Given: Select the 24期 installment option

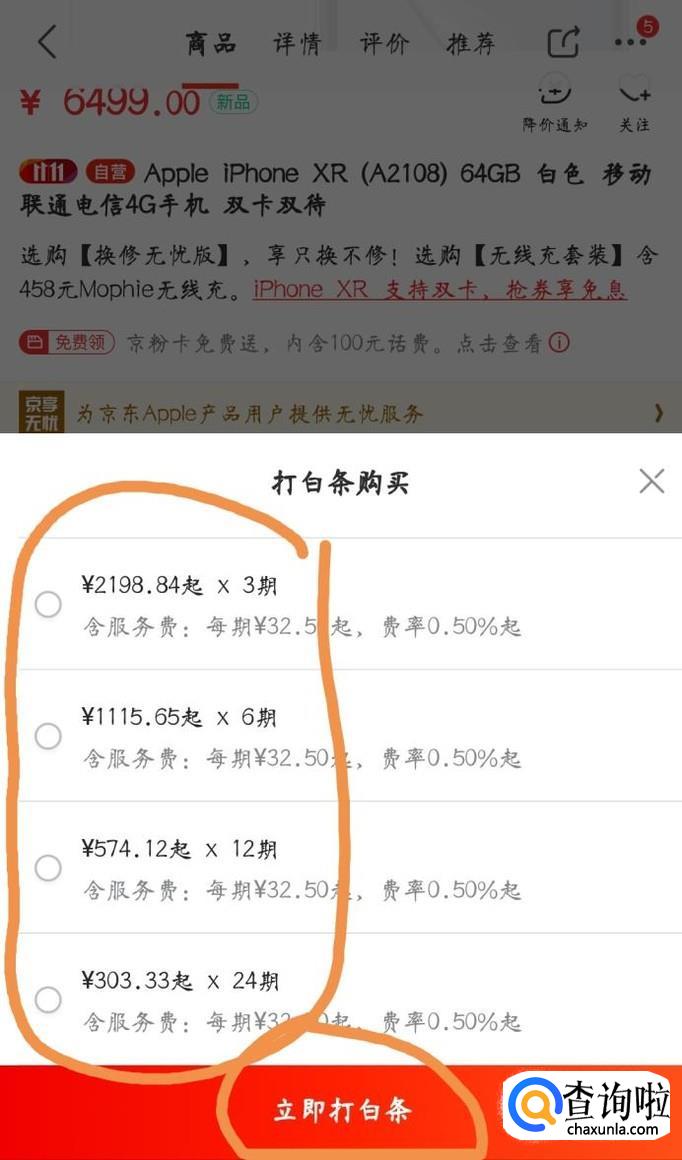Looking at the screenshot, I should tap(48, 999).
